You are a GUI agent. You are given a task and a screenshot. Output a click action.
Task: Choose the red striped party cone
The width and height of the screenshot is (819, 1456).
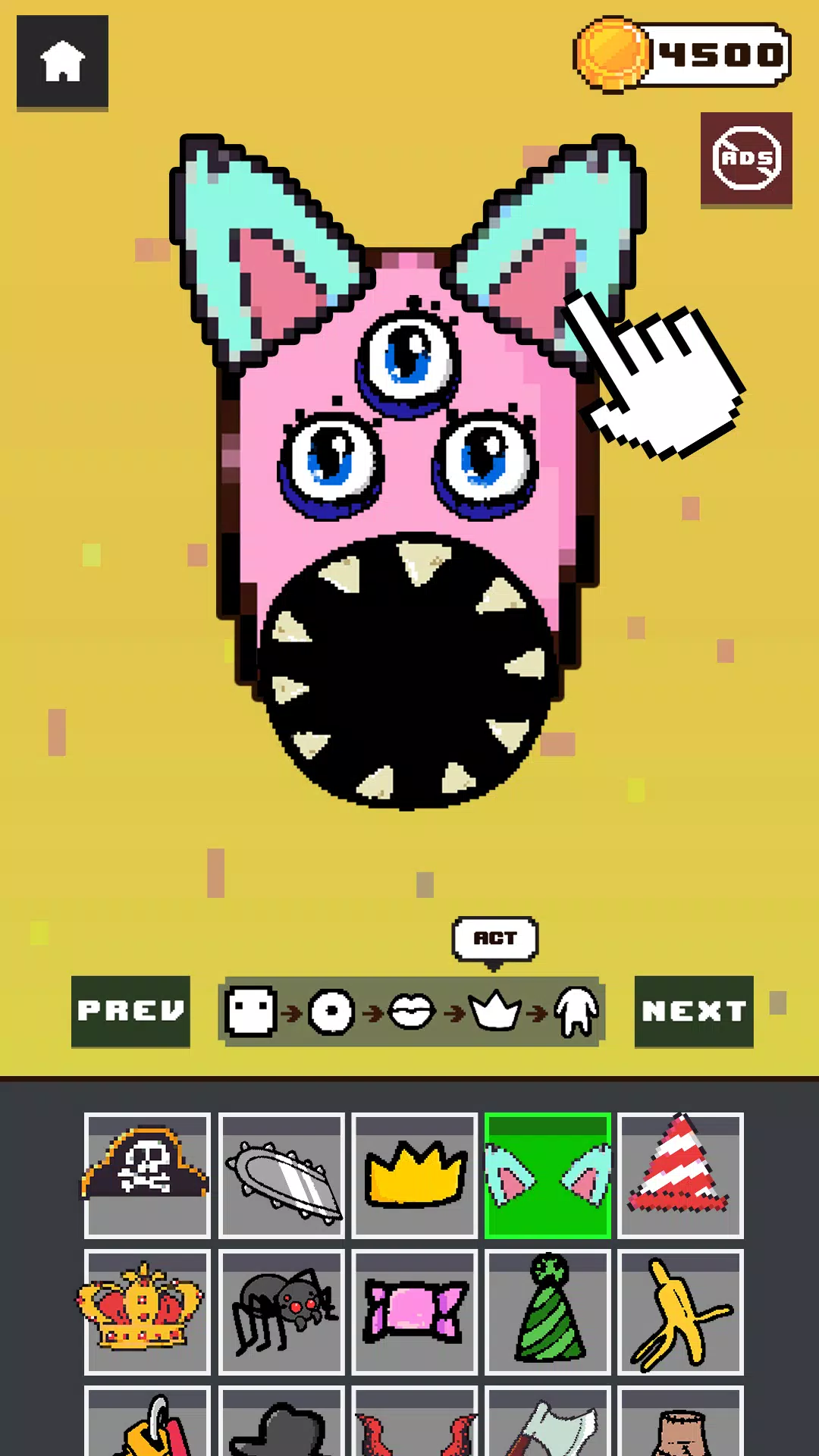[x=680, y=1175]
